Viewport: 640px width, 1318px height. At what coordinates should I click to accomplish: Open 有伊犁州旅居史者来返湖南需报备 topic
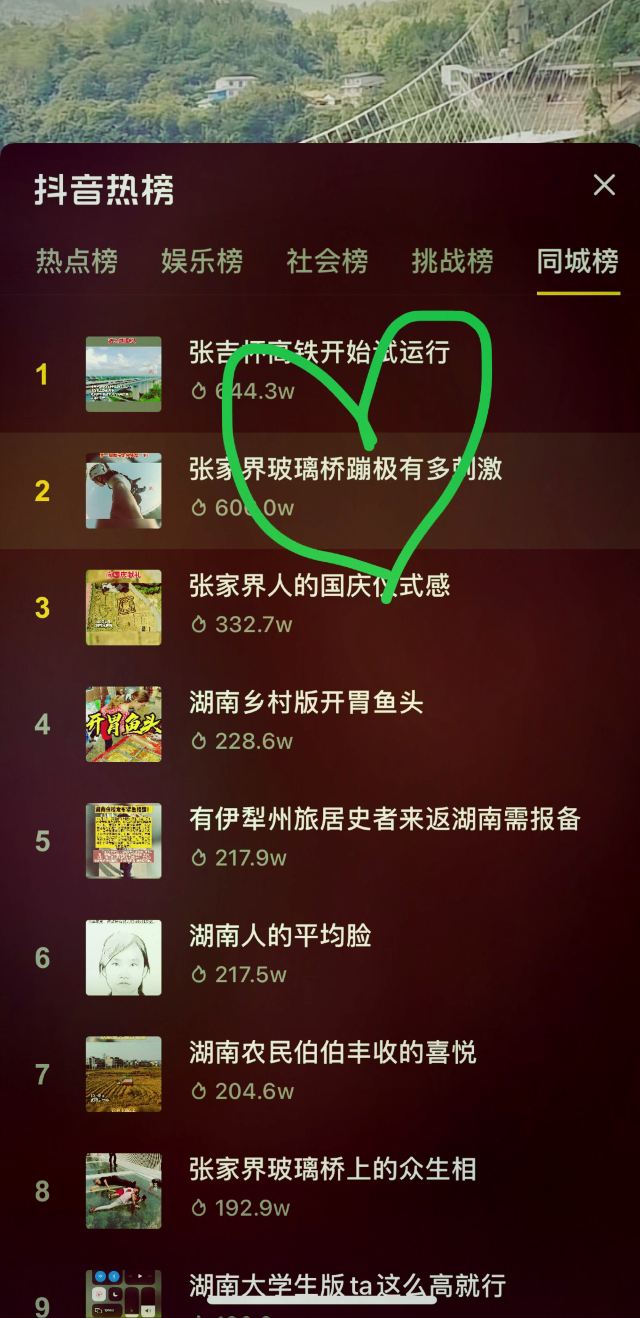384,820
